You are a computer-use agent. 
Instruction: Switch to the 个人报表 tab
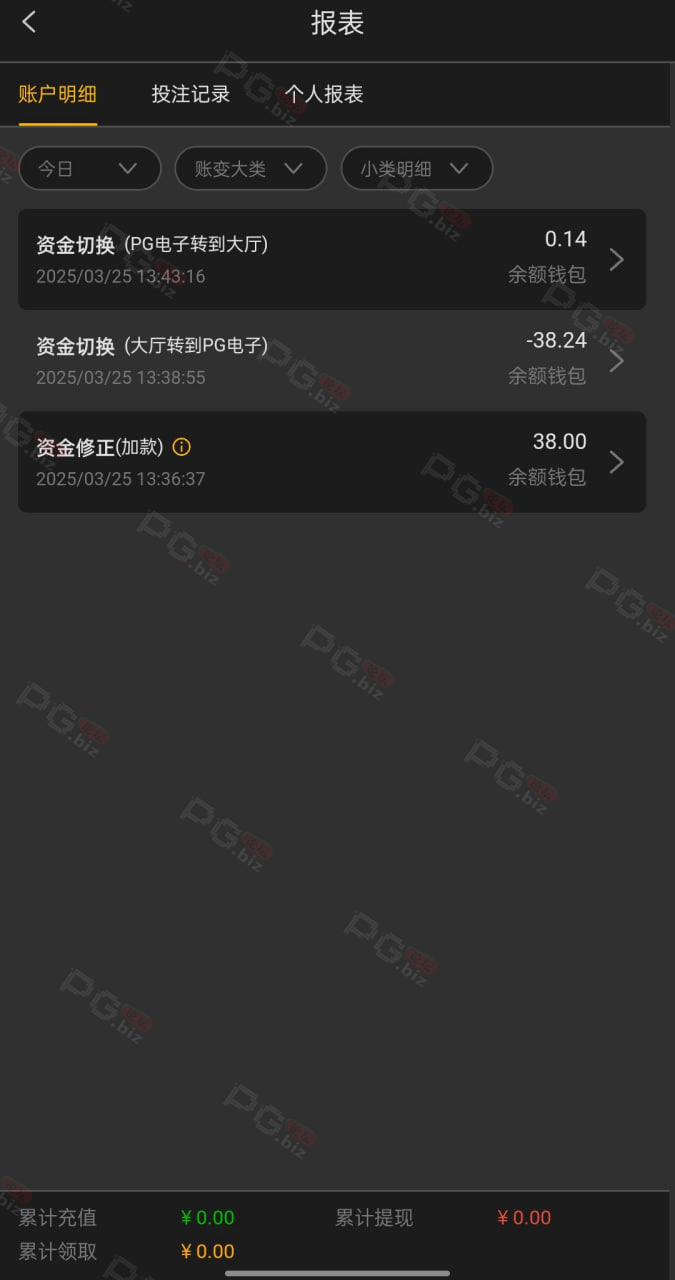pos(324,94)
